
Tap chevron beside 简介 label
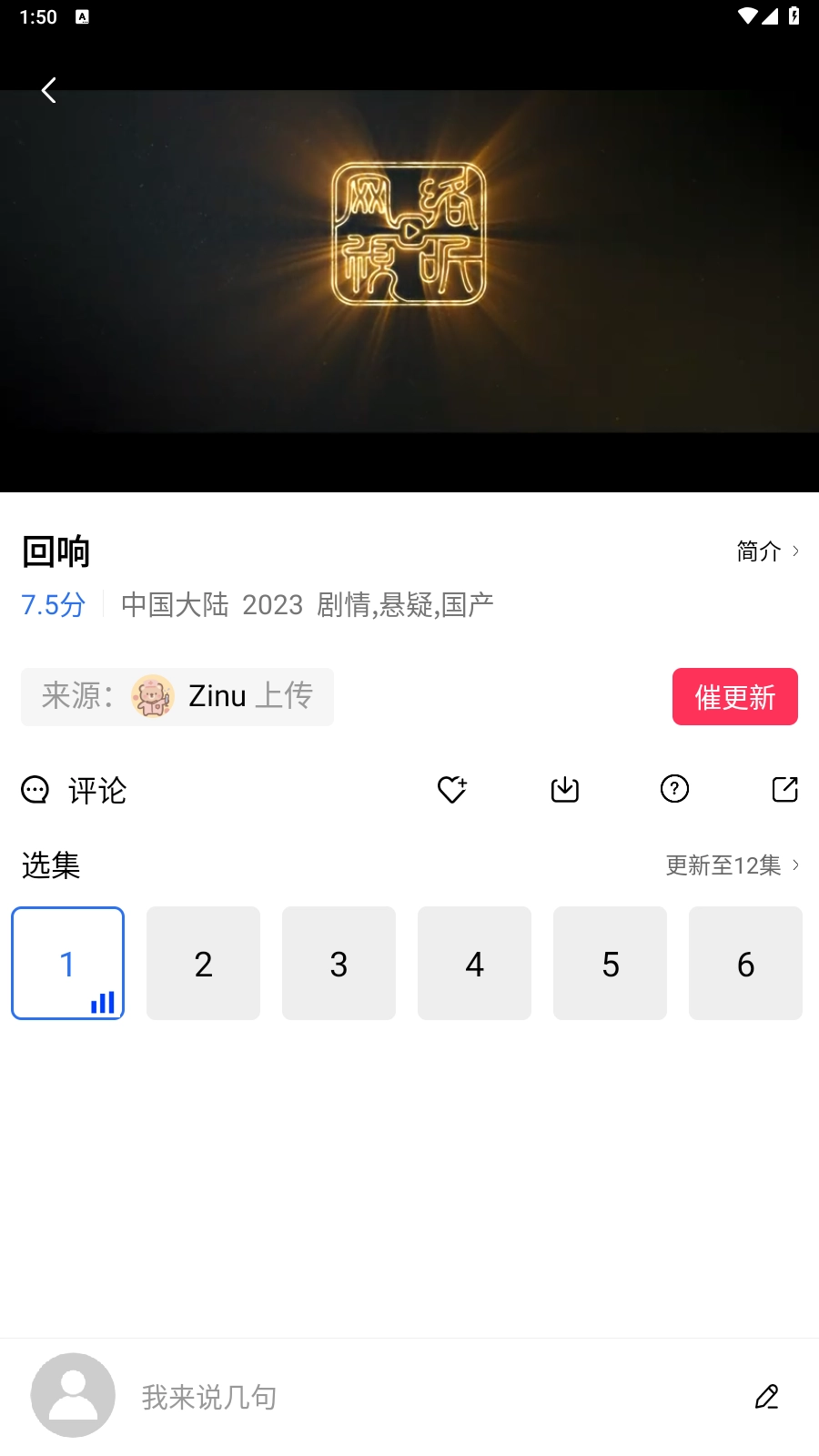point(795,551)
